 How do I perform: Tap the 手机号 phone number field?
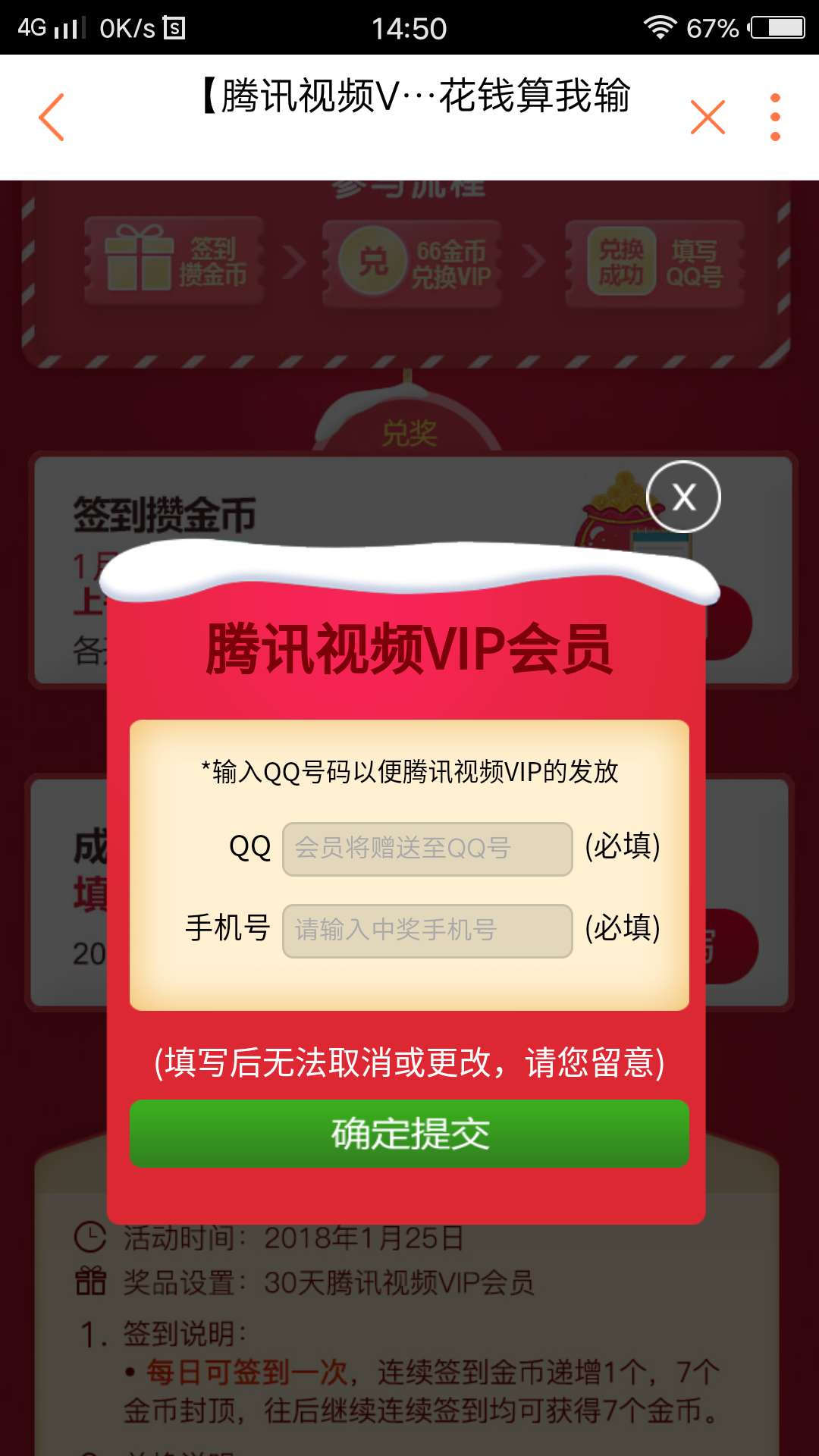(428, 930)
